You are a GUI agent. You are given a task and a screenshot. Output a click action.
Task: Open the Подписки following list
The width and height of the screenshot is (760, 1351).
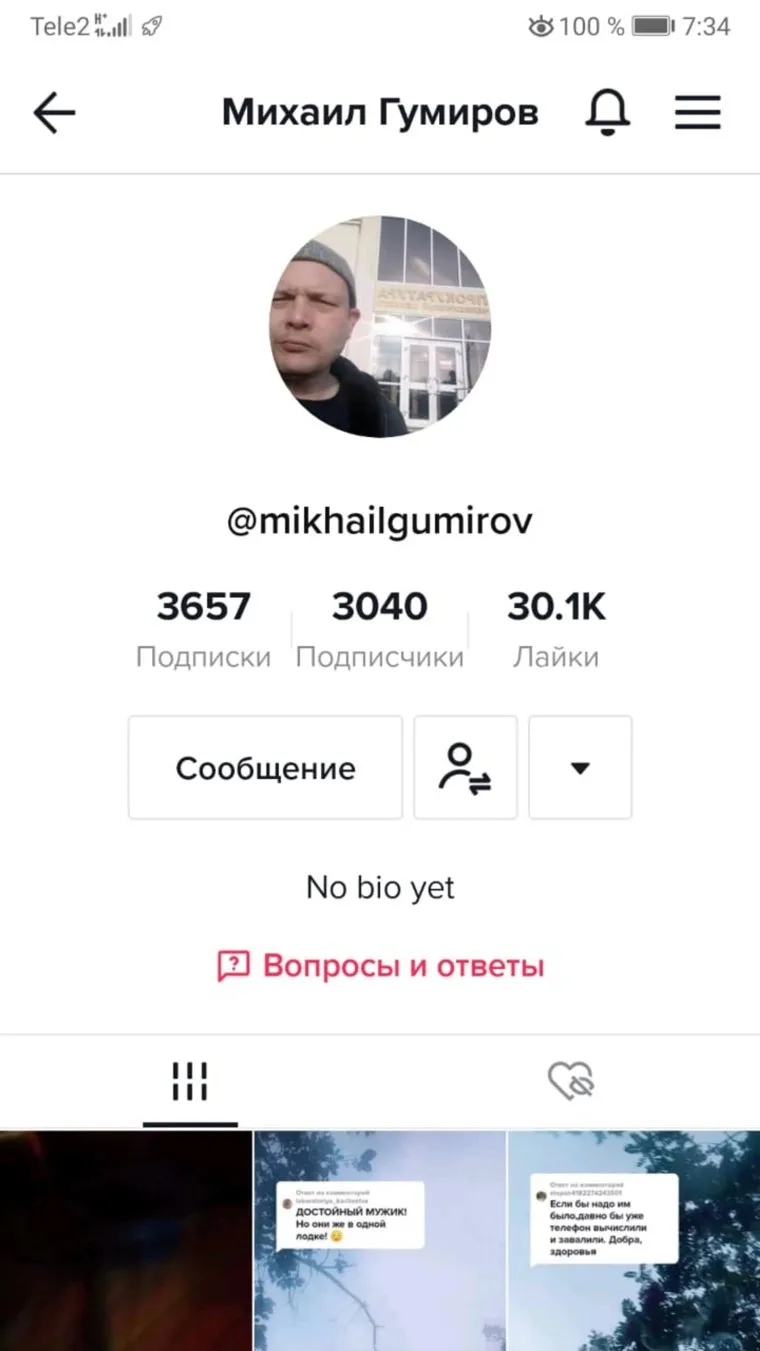[203, 628]
